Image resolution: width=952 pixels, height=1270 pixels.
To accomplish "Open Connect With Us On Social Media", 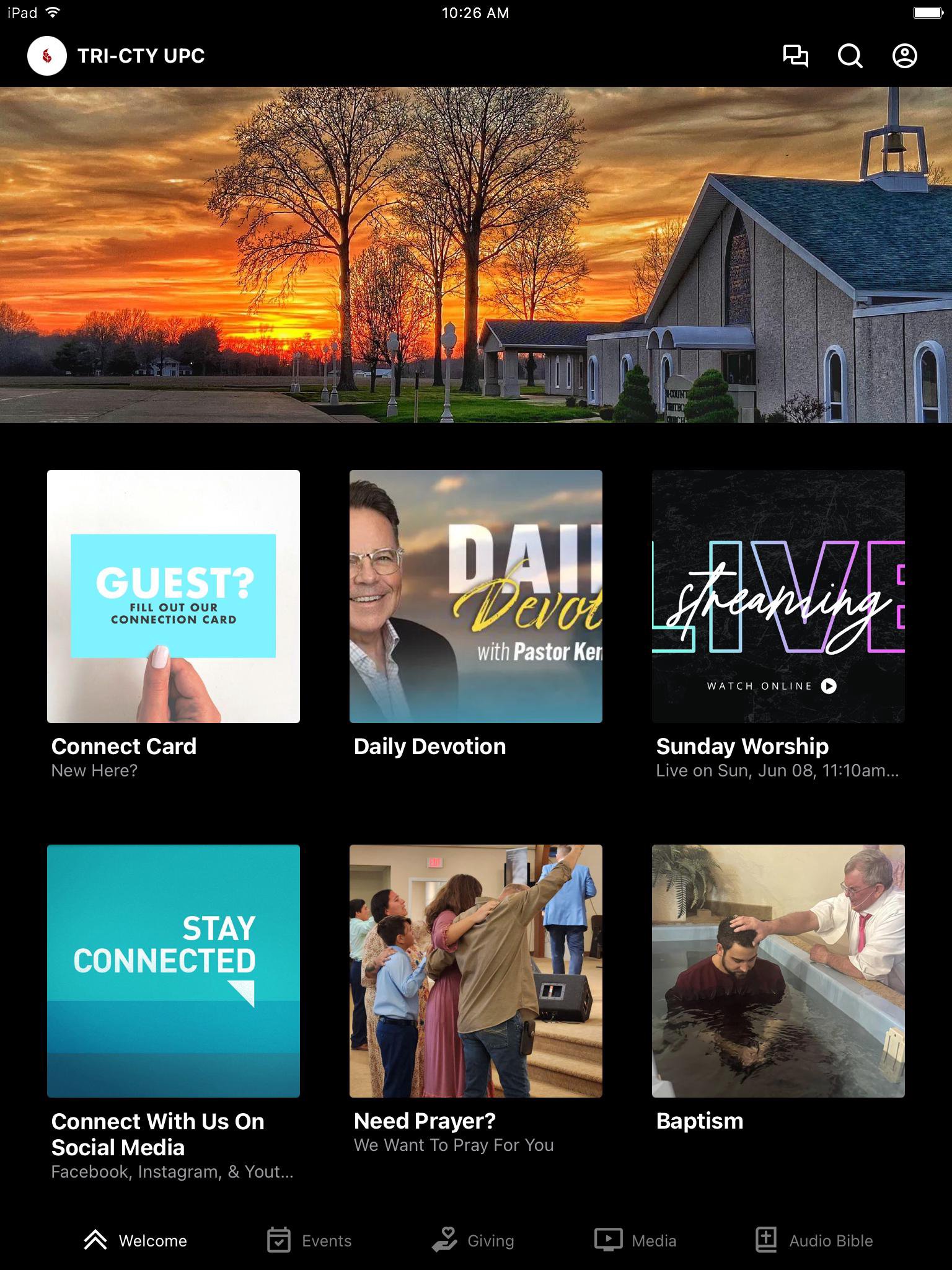I will [174, 971].
